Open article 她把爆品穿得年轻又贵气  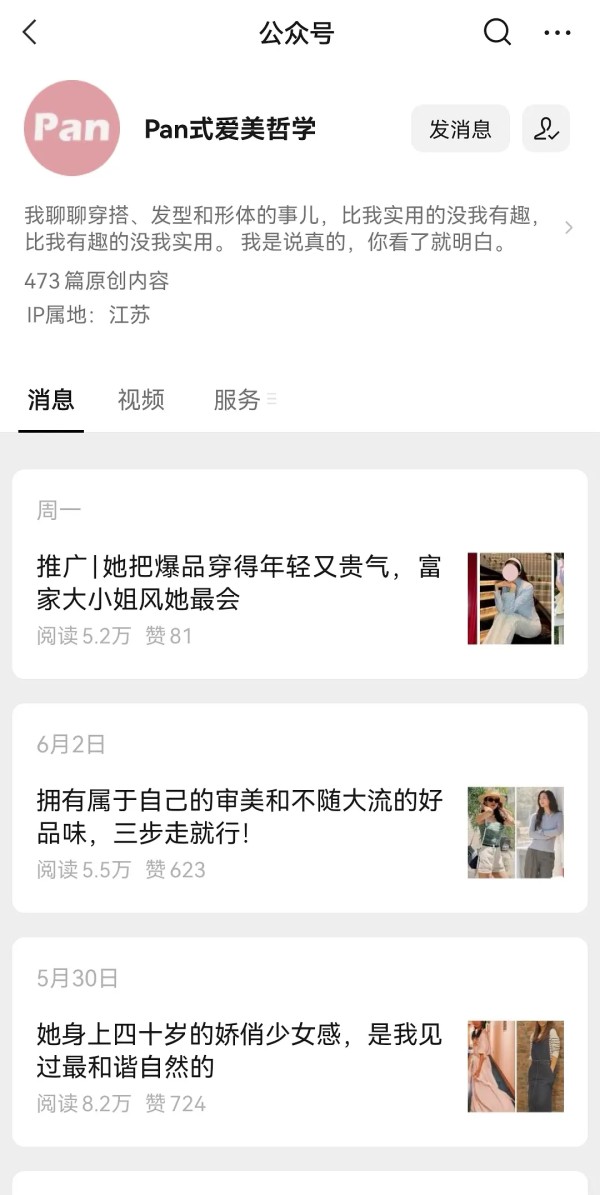[240, 584]
